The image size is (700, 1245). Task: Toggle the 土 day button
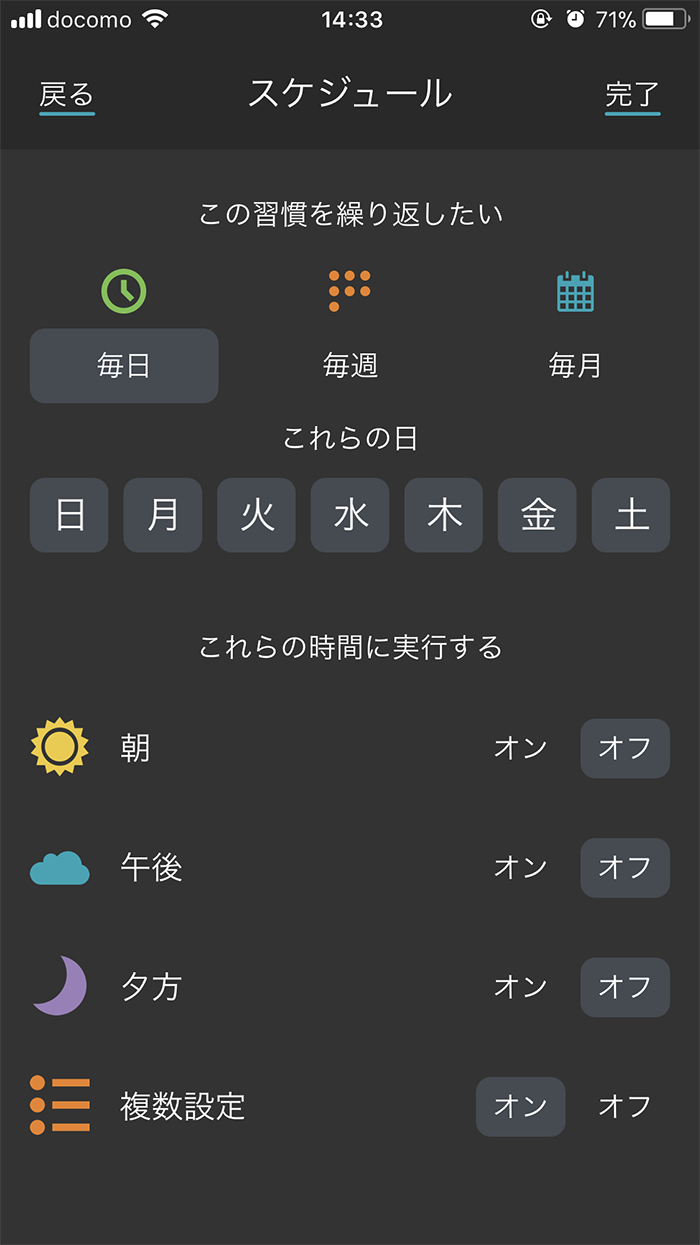pos(631,515)
